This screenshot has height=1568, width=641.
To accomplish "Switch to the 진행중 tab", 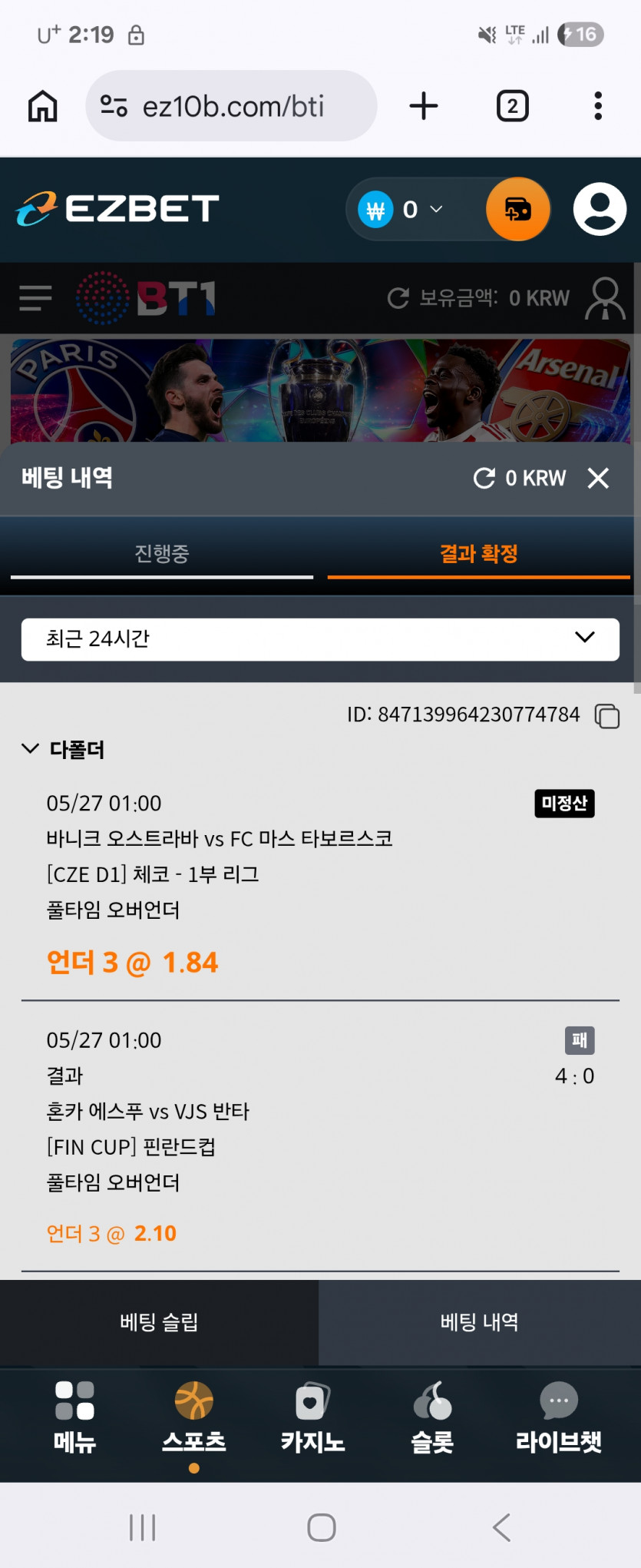I will click(x=162, y=555).
